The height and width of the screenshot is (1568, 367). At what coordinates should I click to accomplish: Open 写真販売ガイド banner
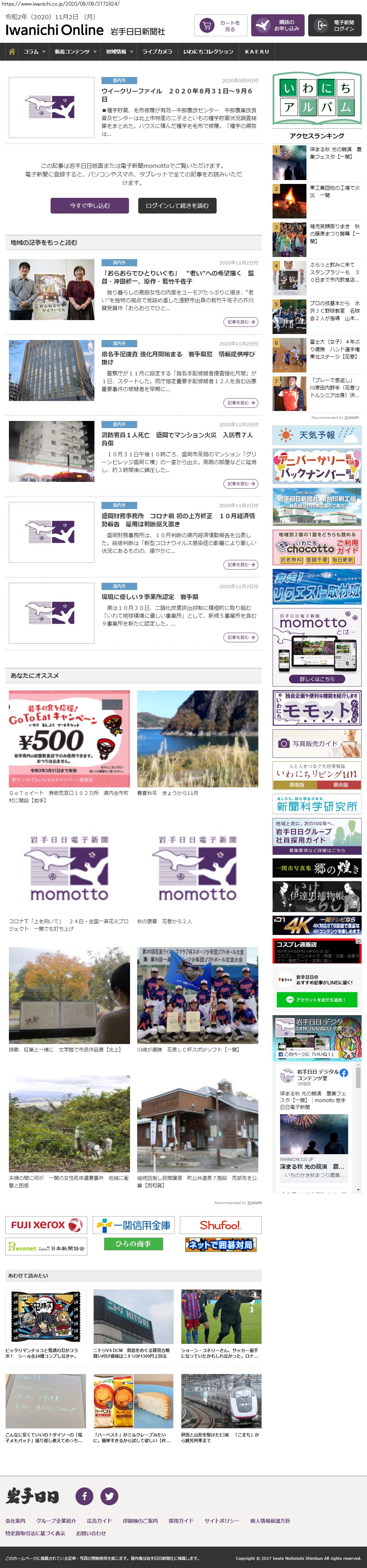click(x=316, y=743)
